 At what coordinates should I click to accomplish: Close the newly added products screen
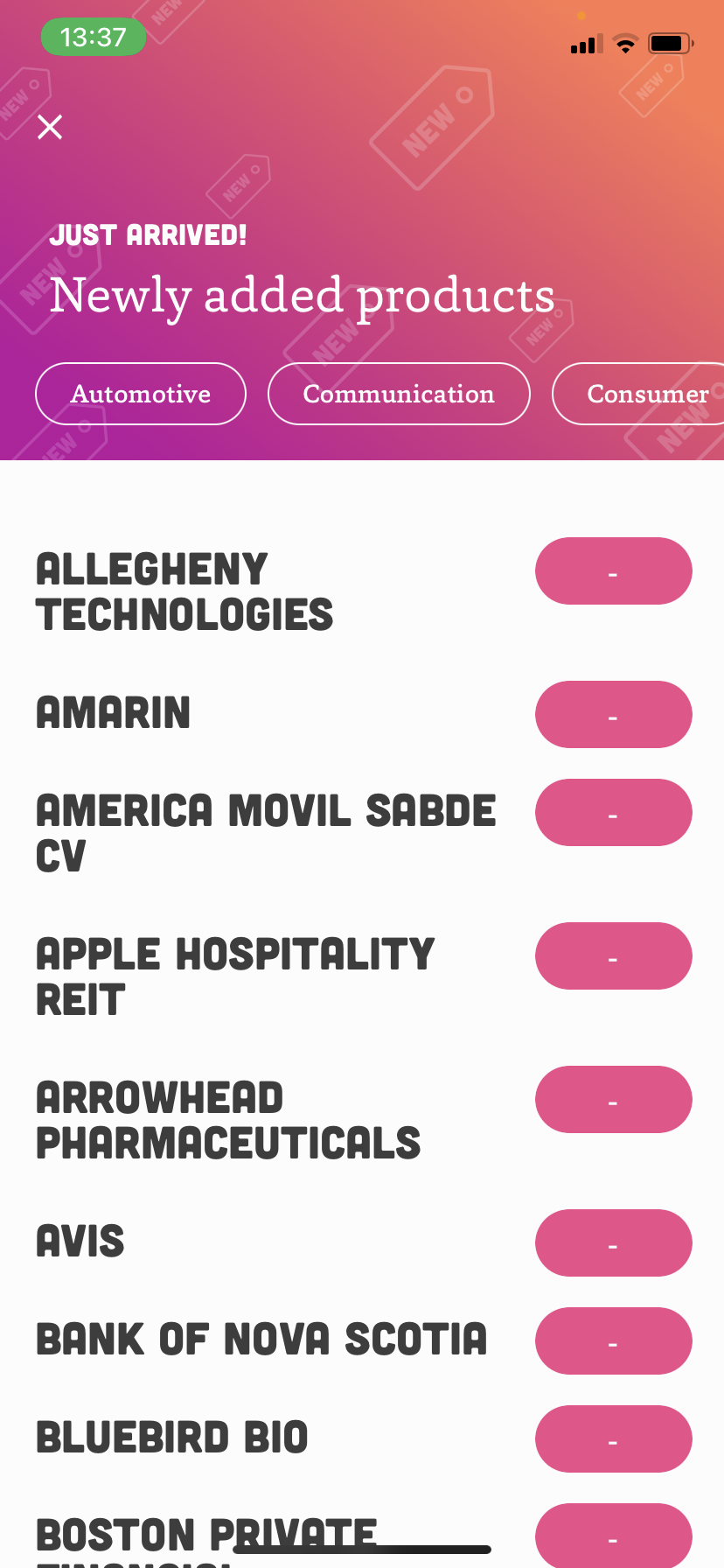point(50,128)
